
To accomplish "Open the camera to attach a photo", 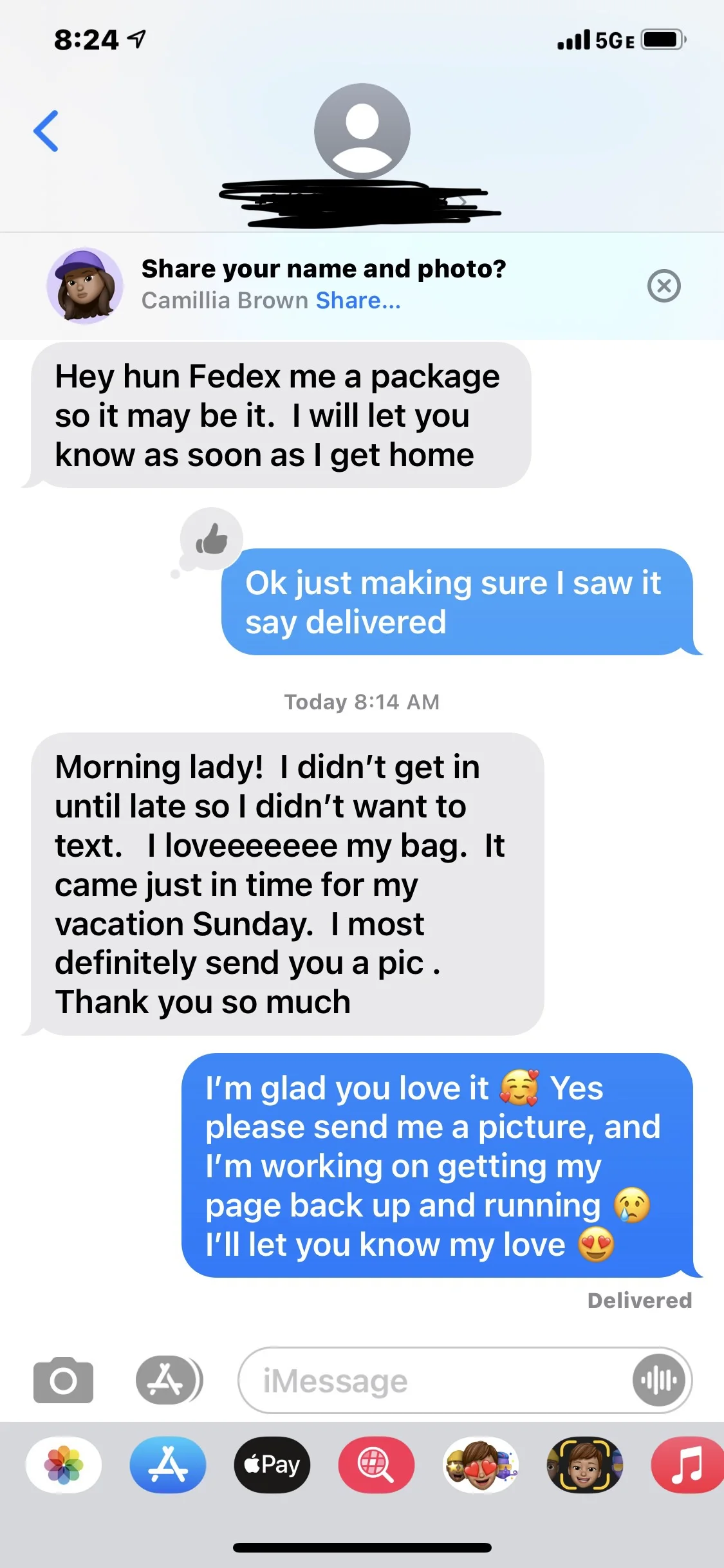I will 63,1380.
